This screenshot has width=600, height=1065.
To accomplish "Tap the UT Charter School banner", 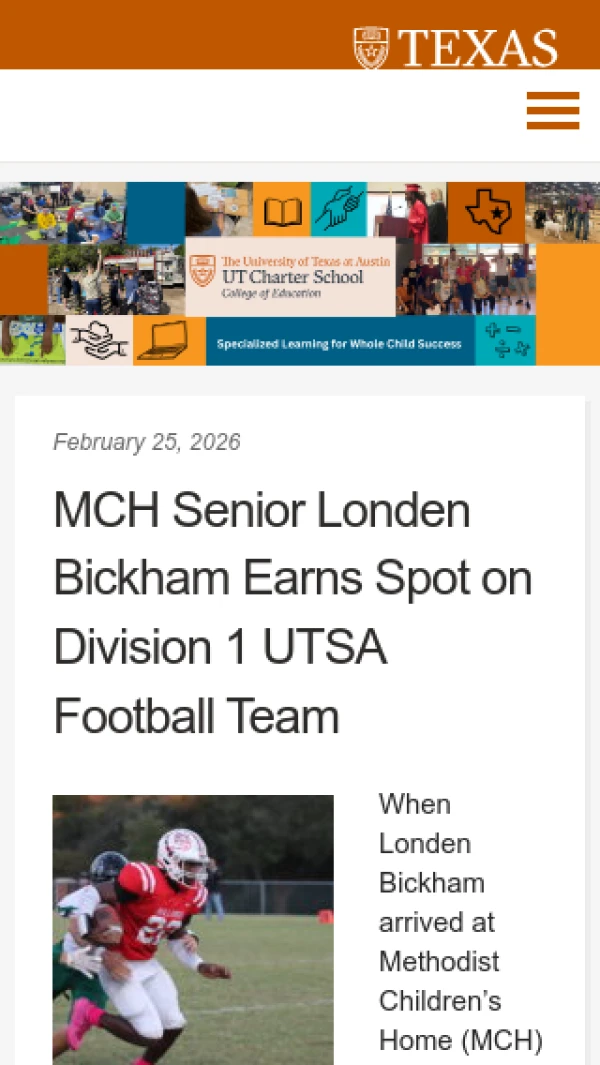I will [x=300, y=273].
